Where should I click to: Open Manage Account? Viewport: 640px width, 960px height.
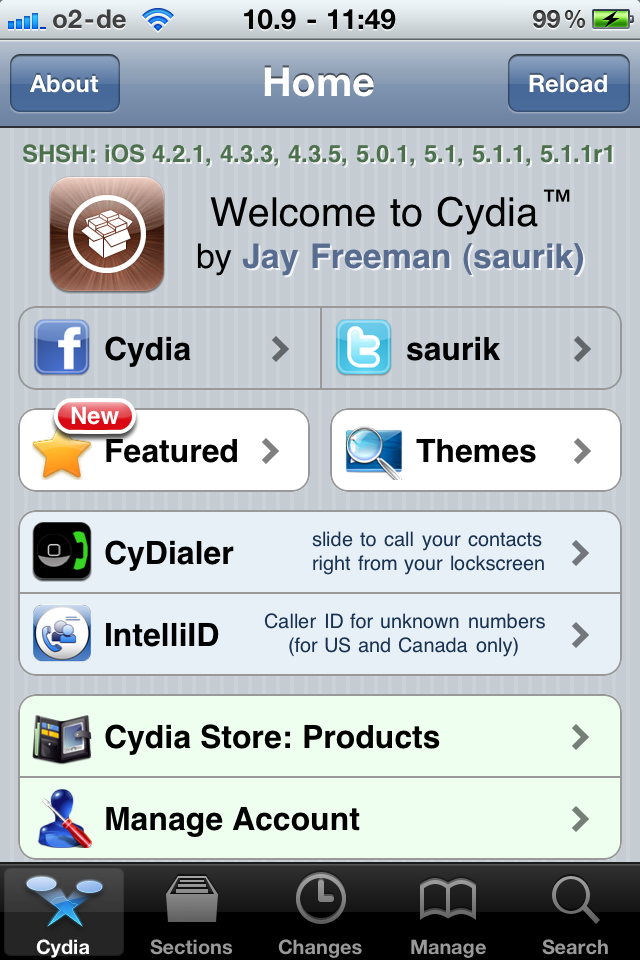(x=320, y=819)
